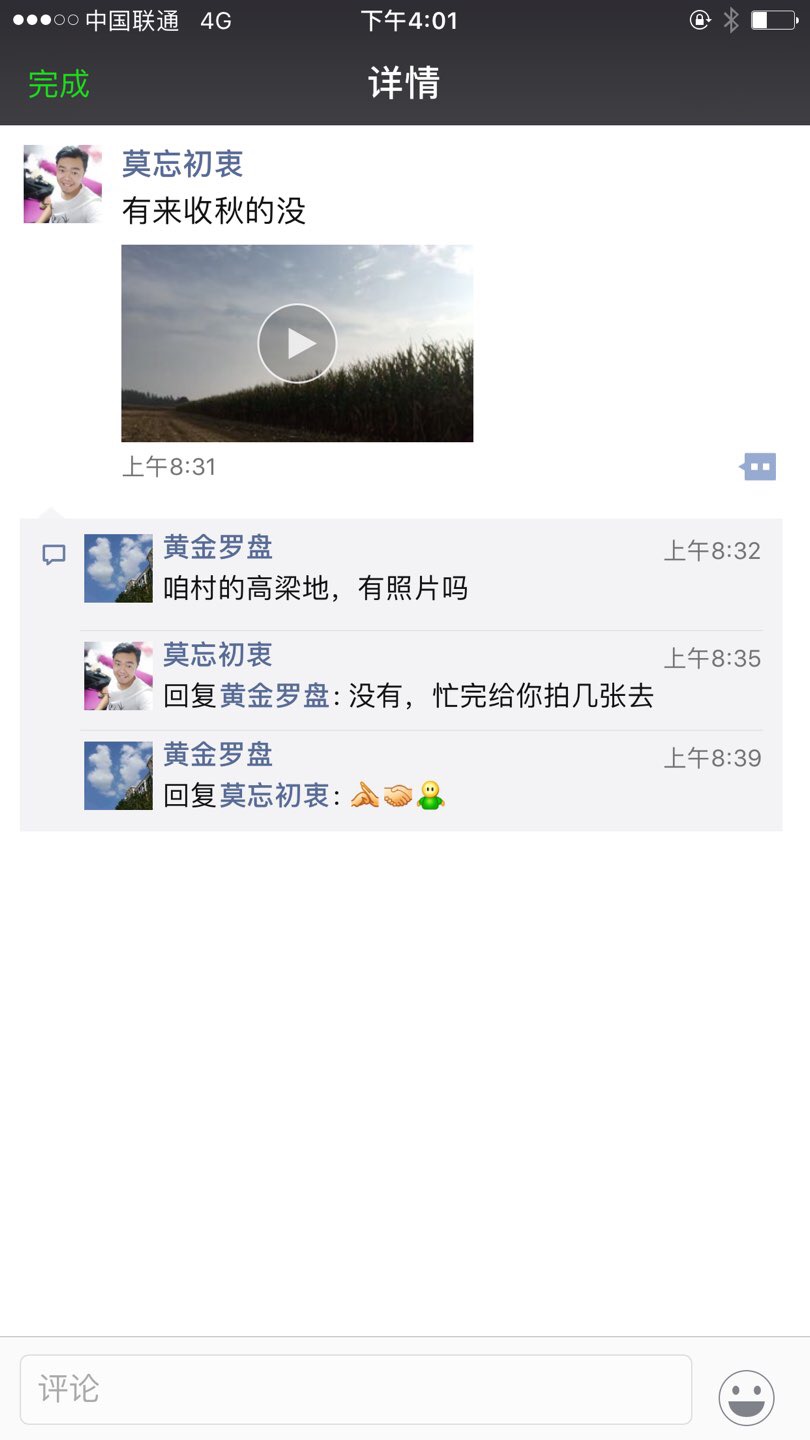Open the emoji picker smiley
This screenshot has height=1440, width=810.
pos(746,1397)
